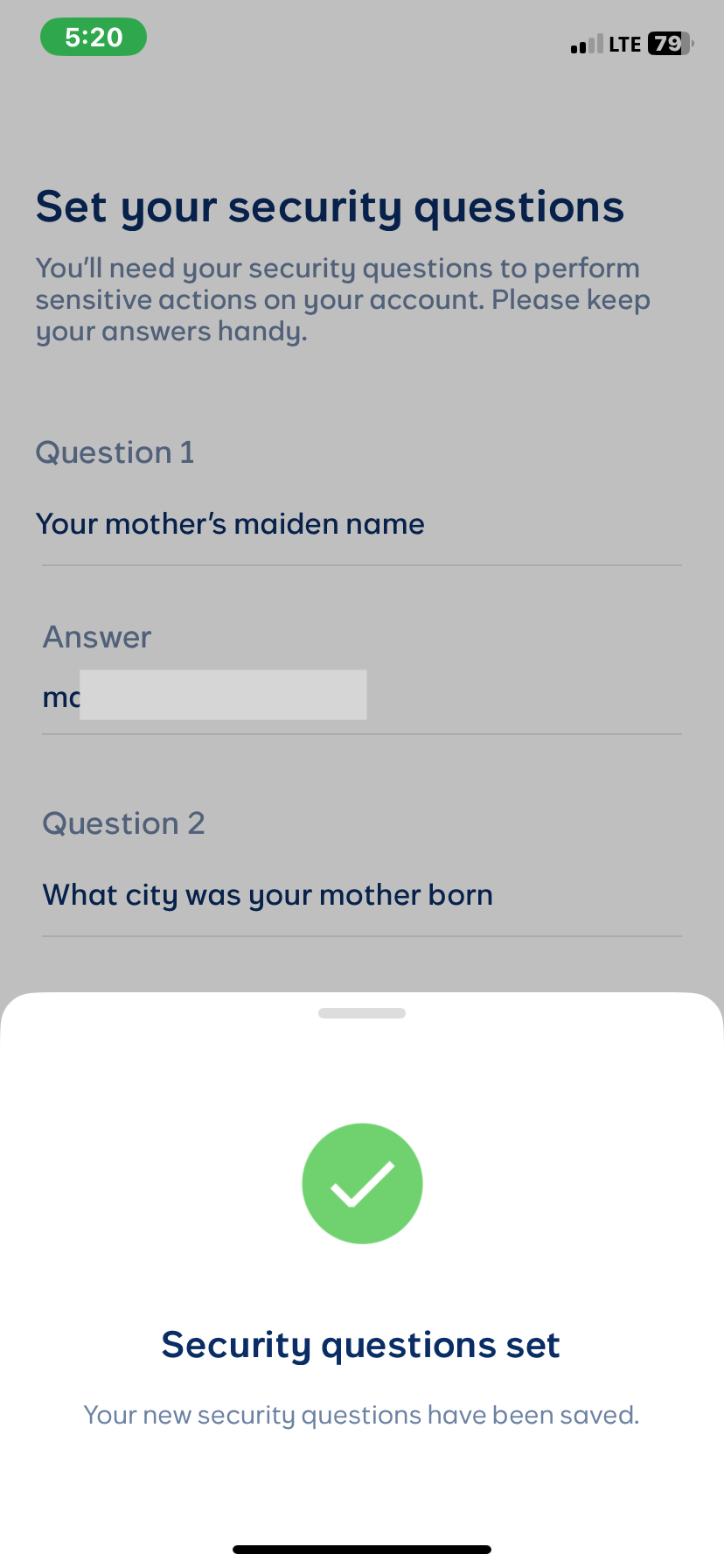Tap the green checkmark success icon

coord(362,1183)
